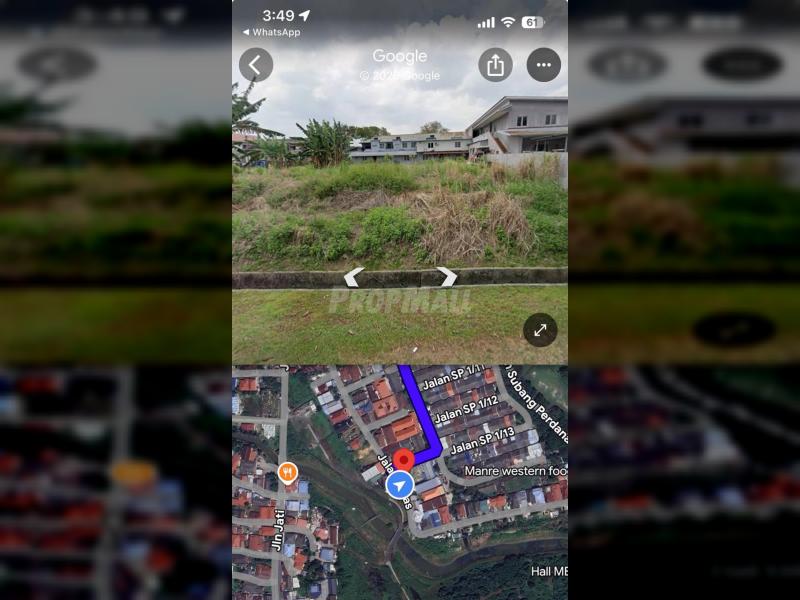Move Street View to the right arrow
Viewport: 800px width, 600px height.
[x=447, y=277]
